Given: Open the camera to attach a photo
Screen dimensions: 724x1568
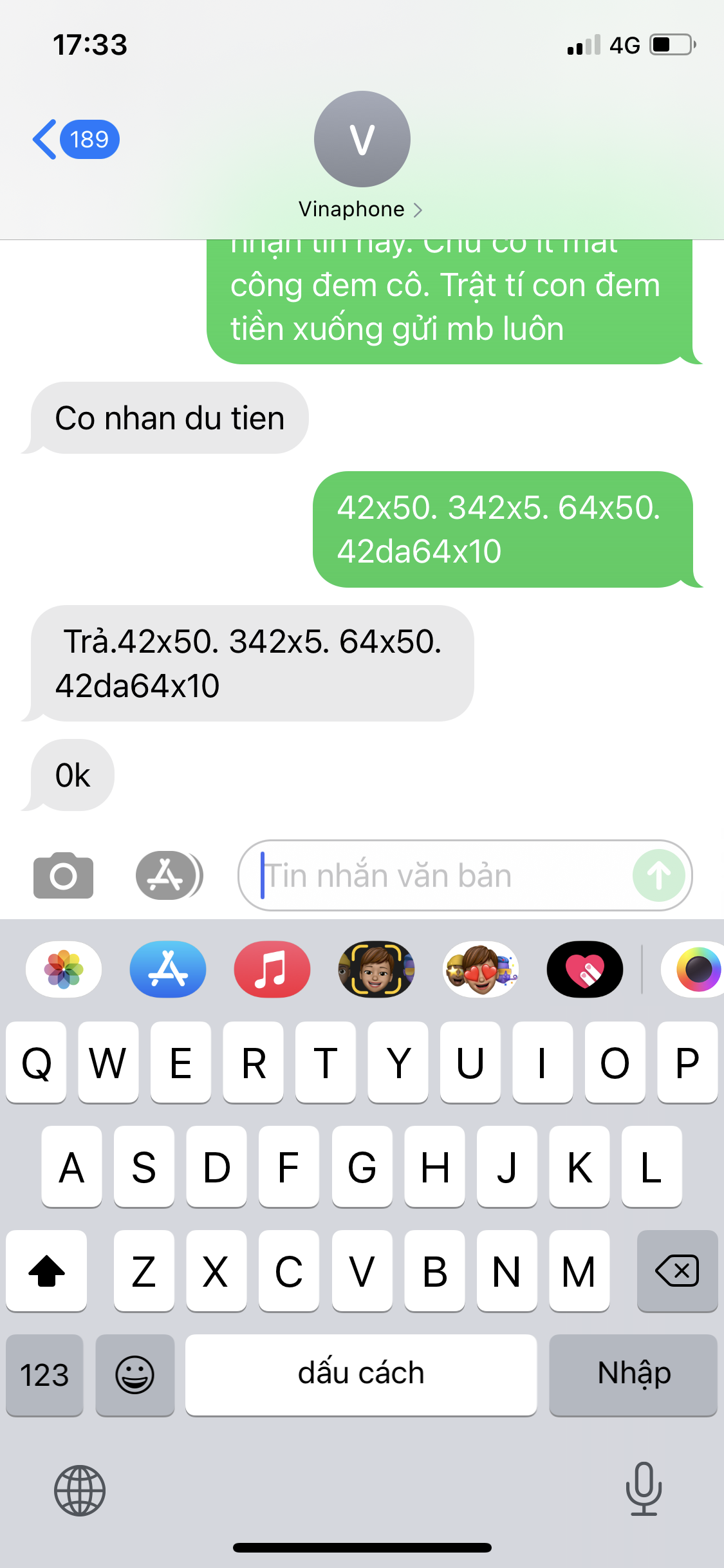Looking at the screenshot, I should point(63,875).
